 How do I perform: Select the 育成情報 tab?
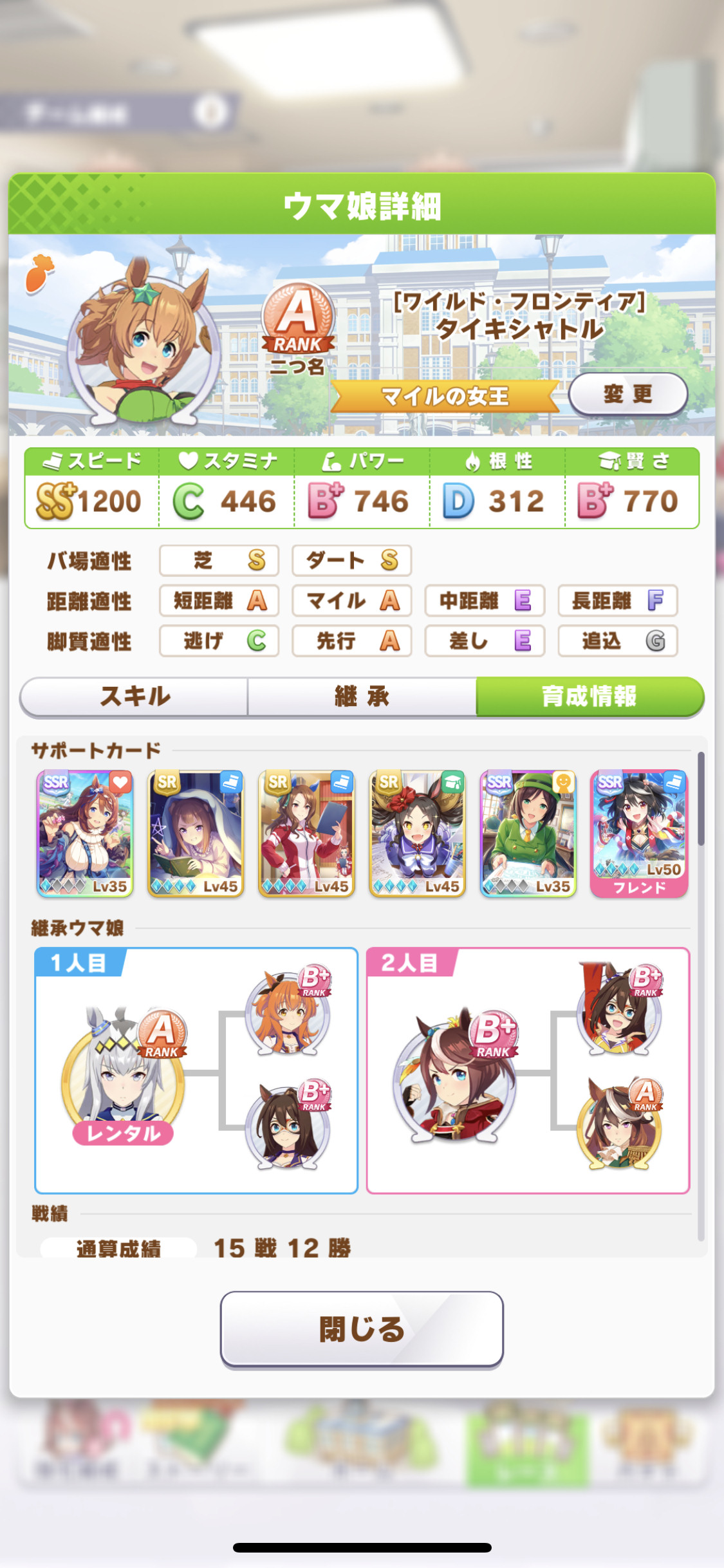coord(589,696)
